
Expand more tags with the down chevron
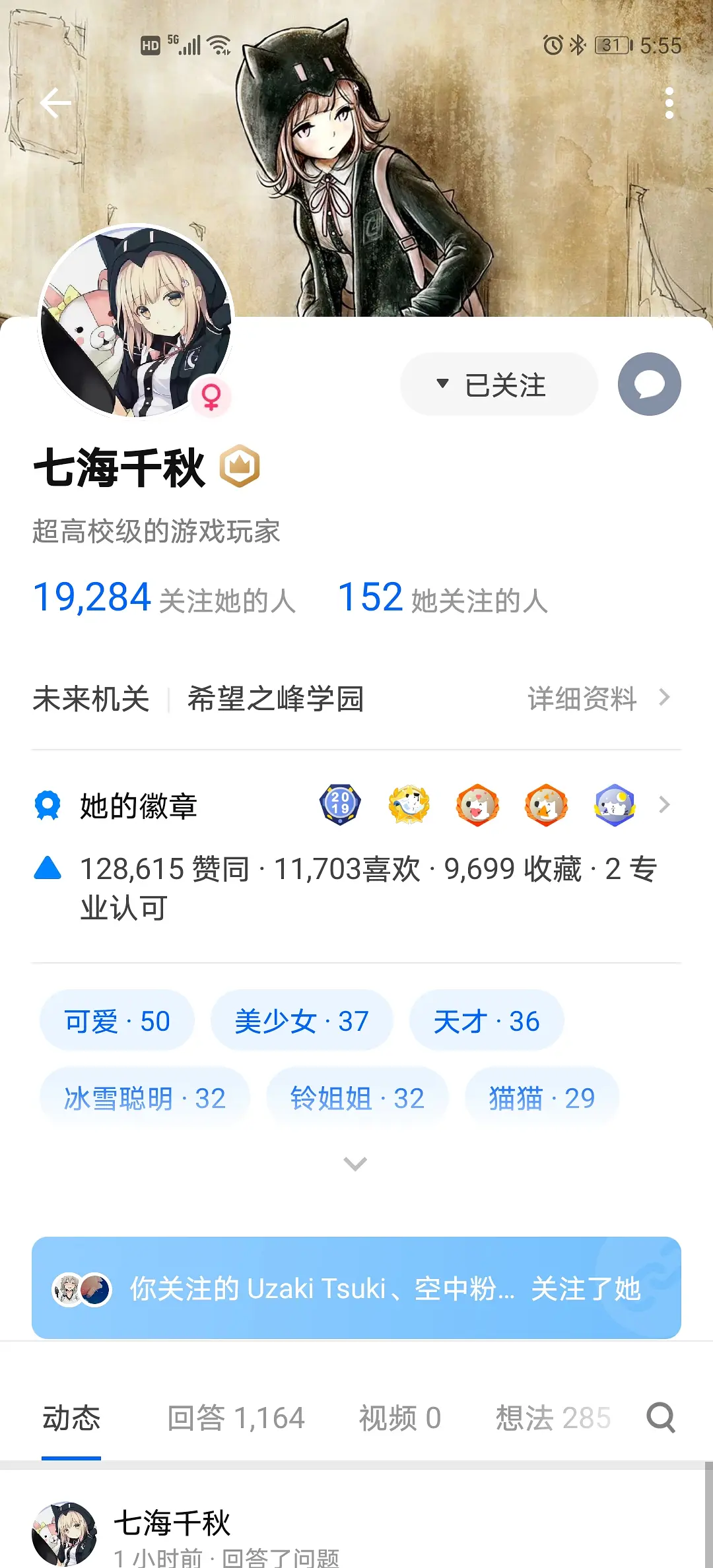(x=355, y=1163)
